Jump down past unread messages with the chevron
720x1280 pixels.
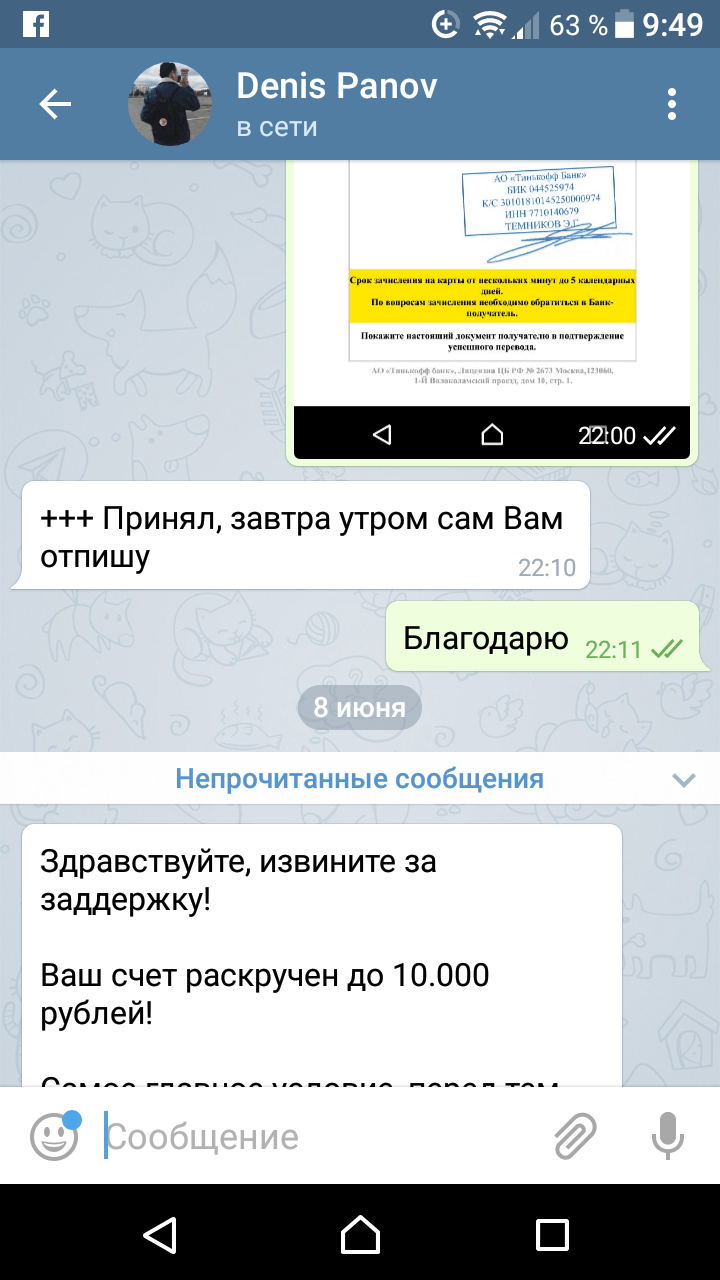(684, 779)
